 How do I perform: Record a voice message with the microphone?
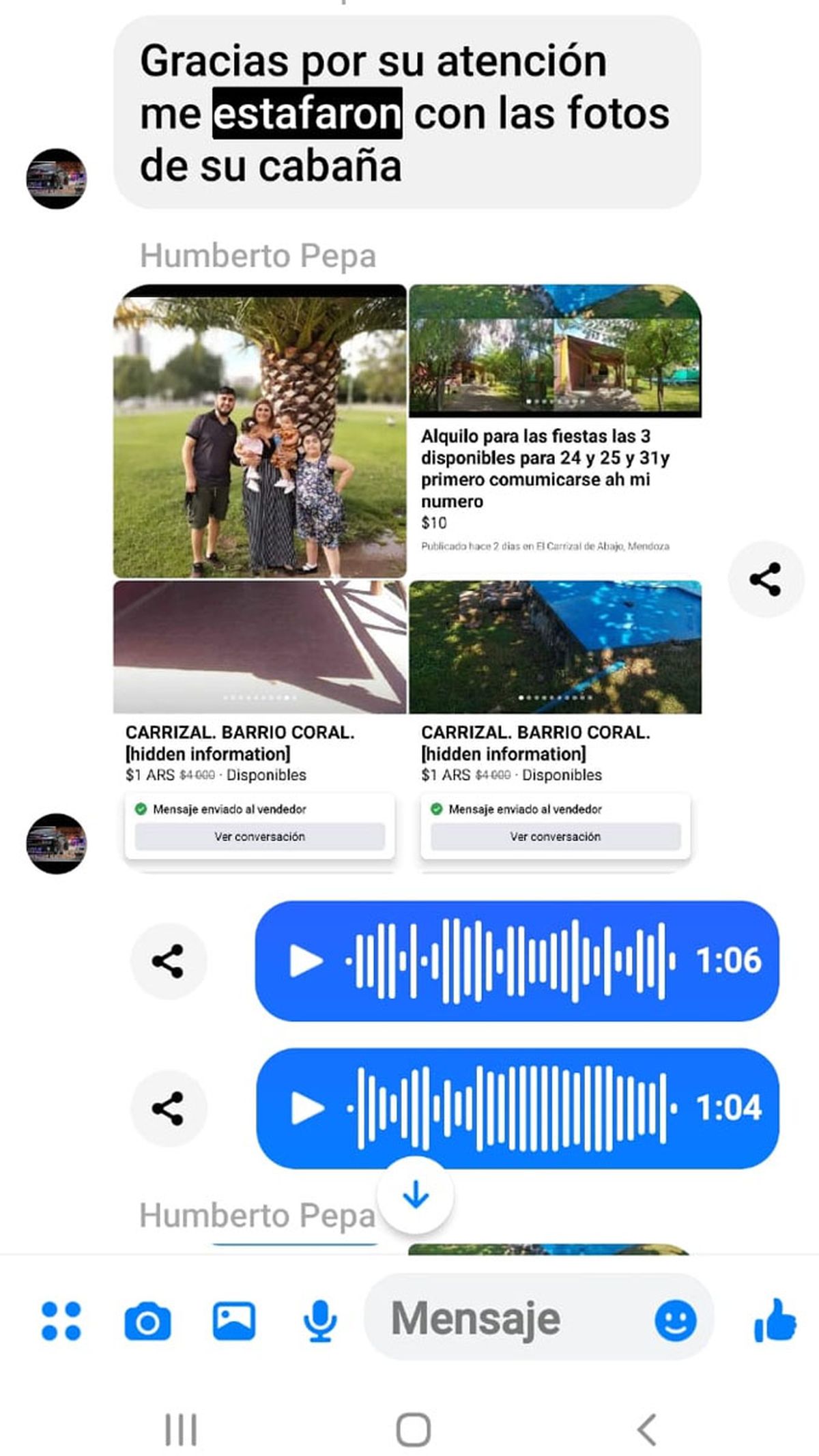(319, 1320)
